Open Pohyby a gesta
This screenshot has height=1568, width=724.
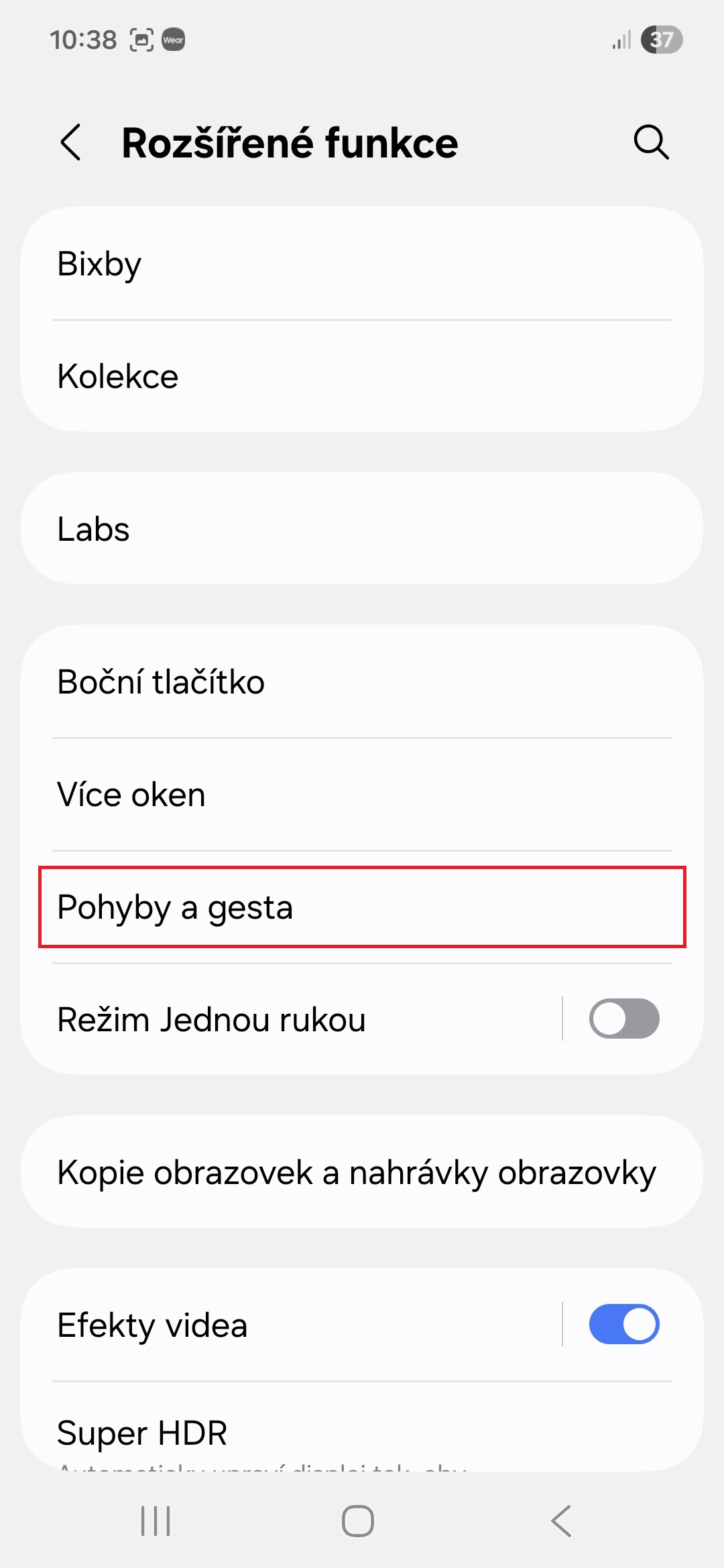(362, 907)
